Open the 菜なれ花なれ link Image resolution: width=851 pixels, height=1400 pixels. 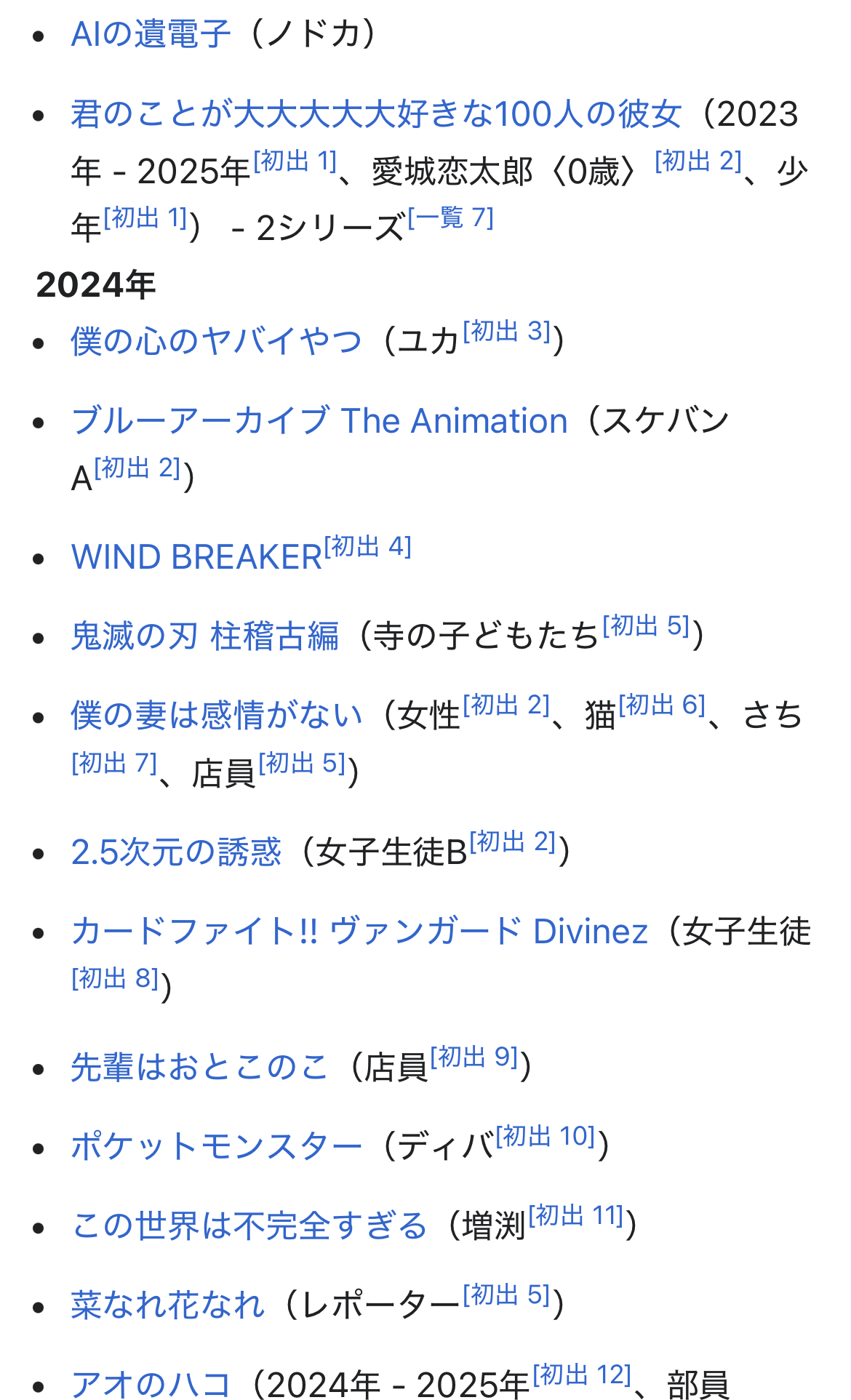pos(167,1305)
